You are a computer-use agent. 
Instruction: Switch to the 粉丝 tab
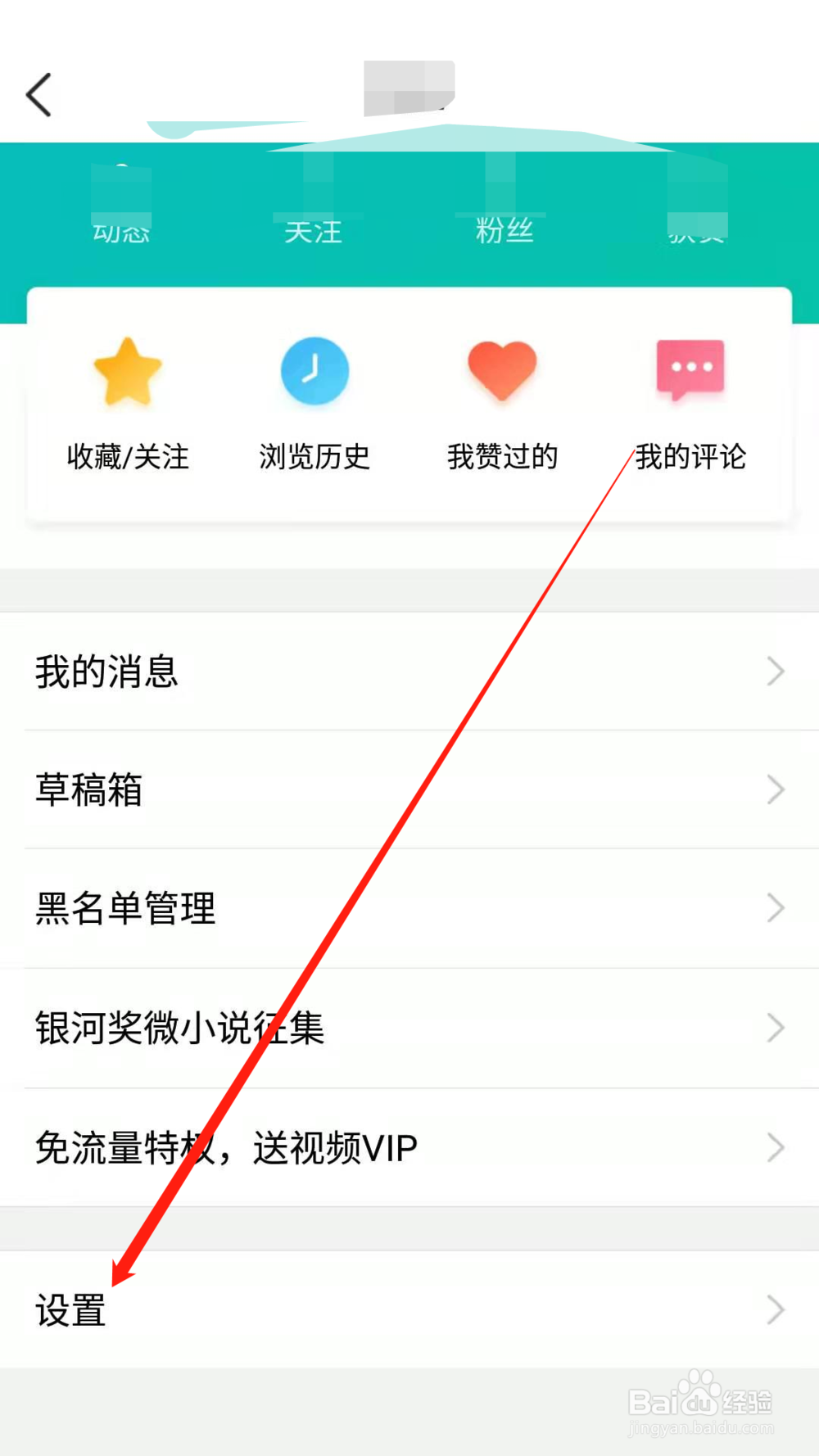tap(505, 230)
